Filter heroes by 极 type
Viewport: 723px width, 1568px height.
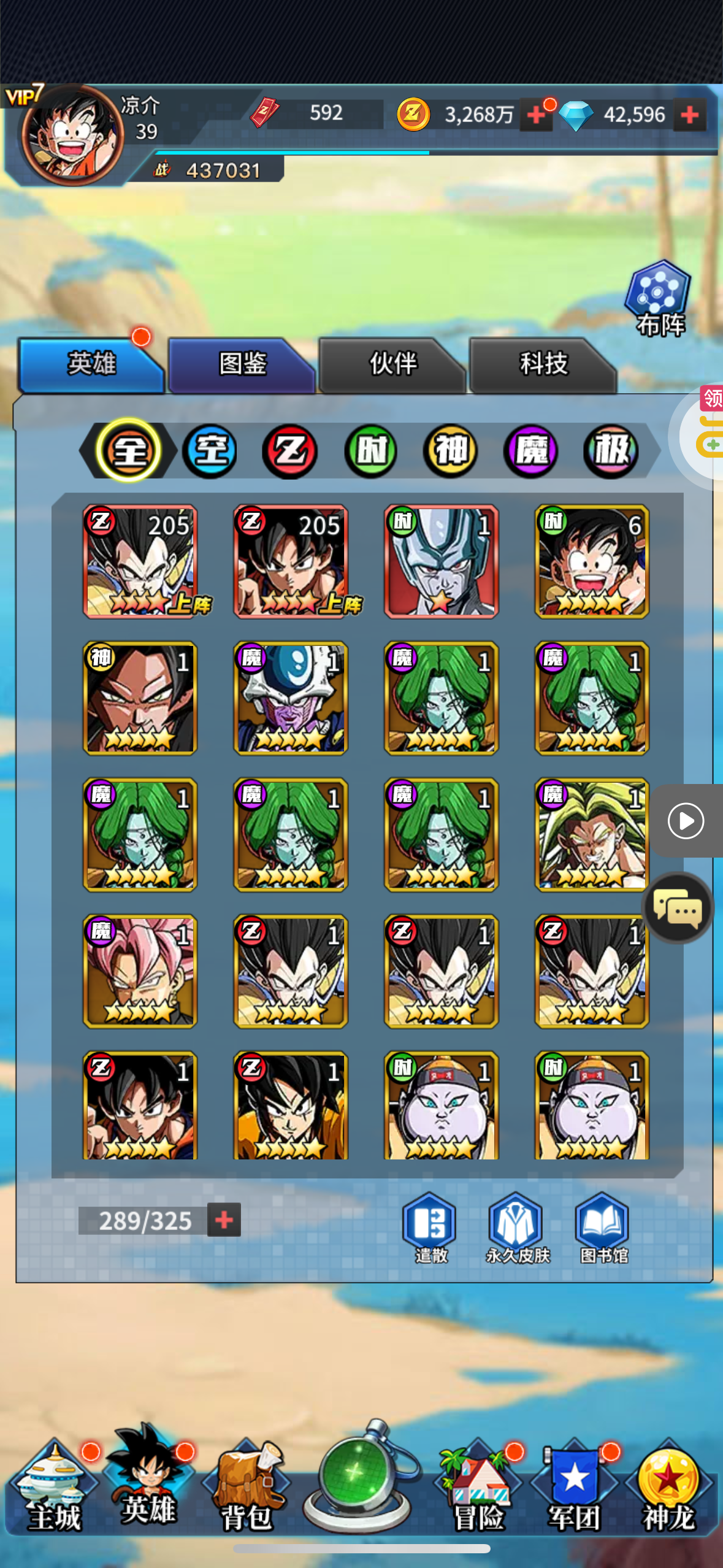(x=611, y=452)
